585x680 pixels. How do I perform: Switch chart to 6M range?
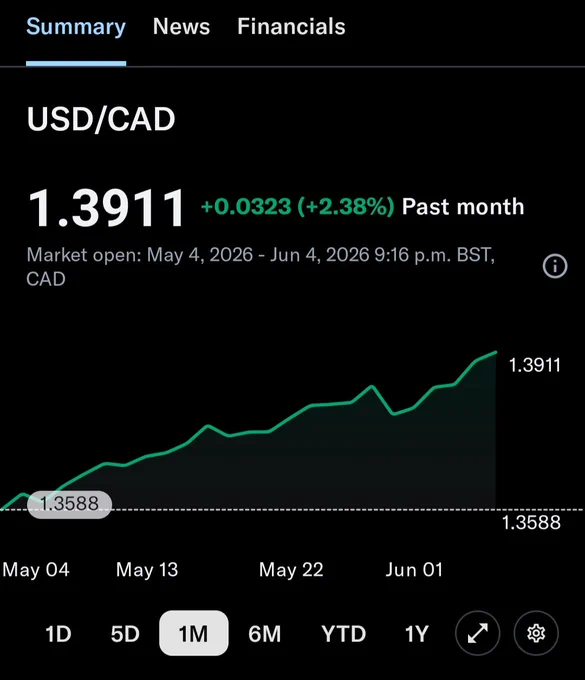point(264,634)
